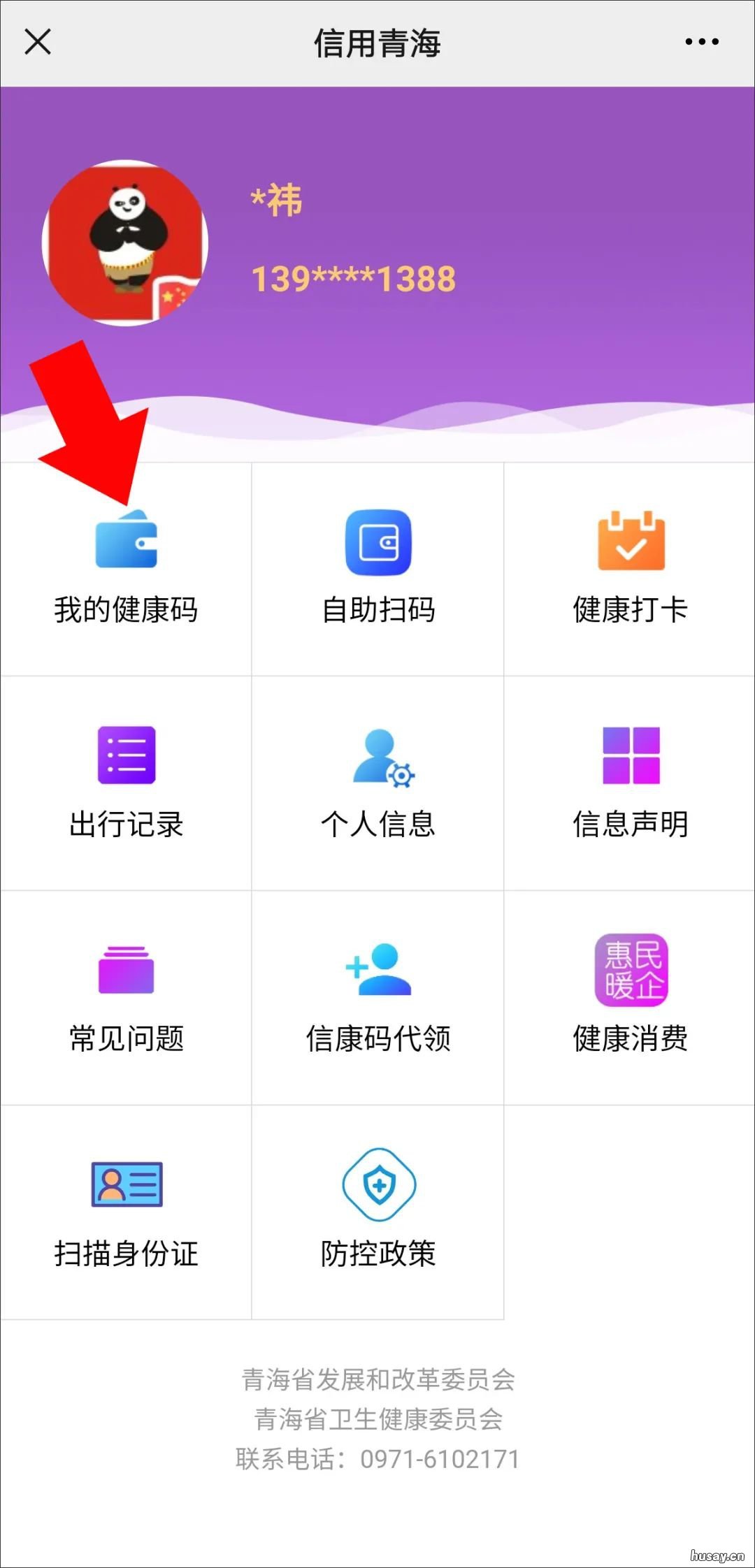Open the panda profile avatar

(x=124, y=242)
